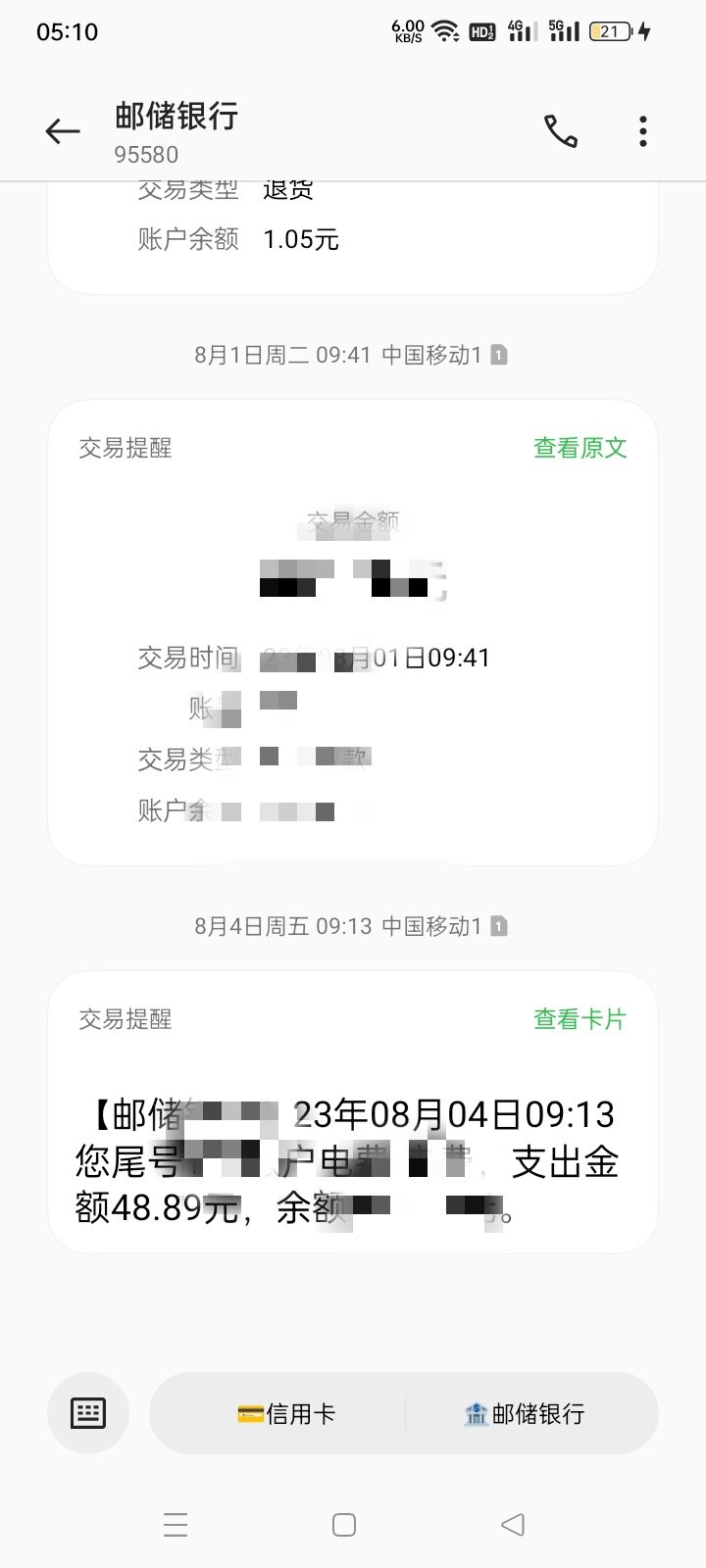
Task: Call 95580 with the phone icon
Action: tap(561, 131)
